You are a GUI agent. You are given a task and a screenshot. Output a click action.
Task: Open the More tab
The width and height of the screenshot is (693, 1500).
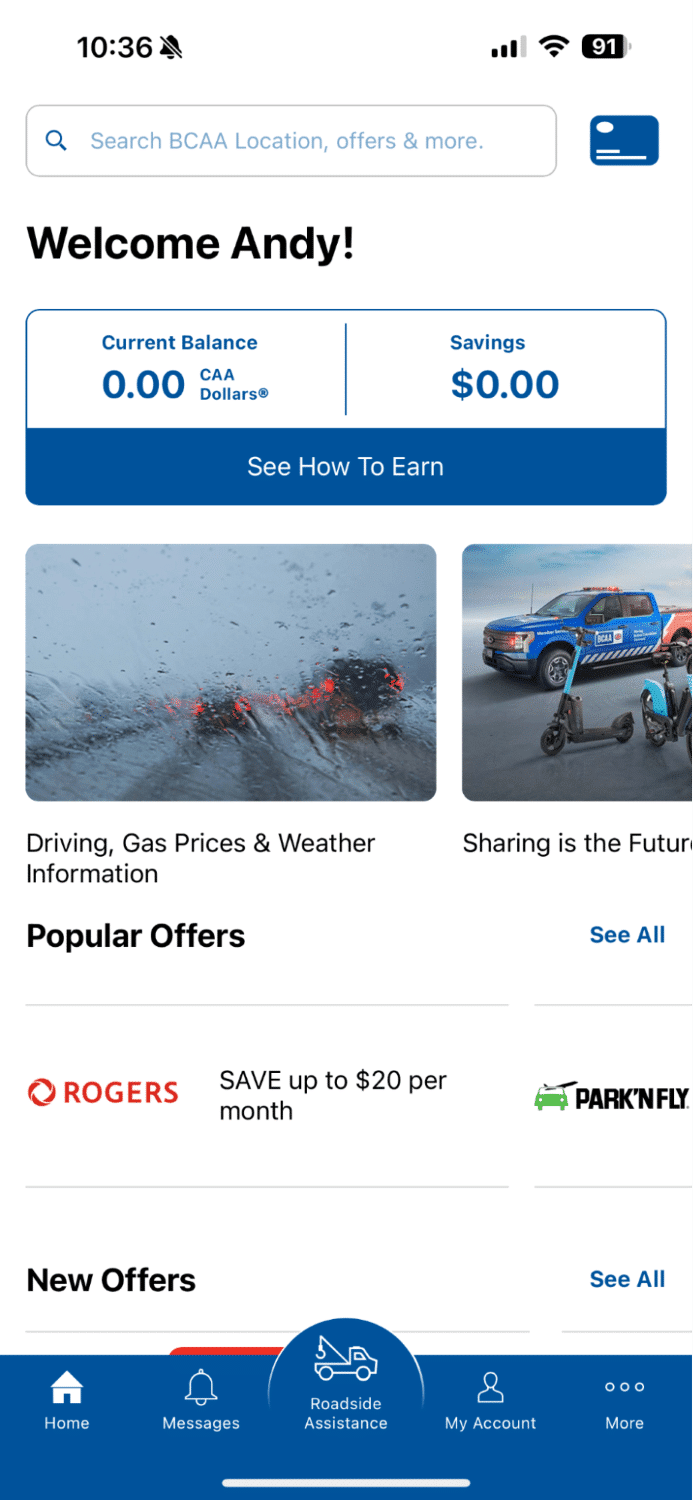pos(624,1402)
